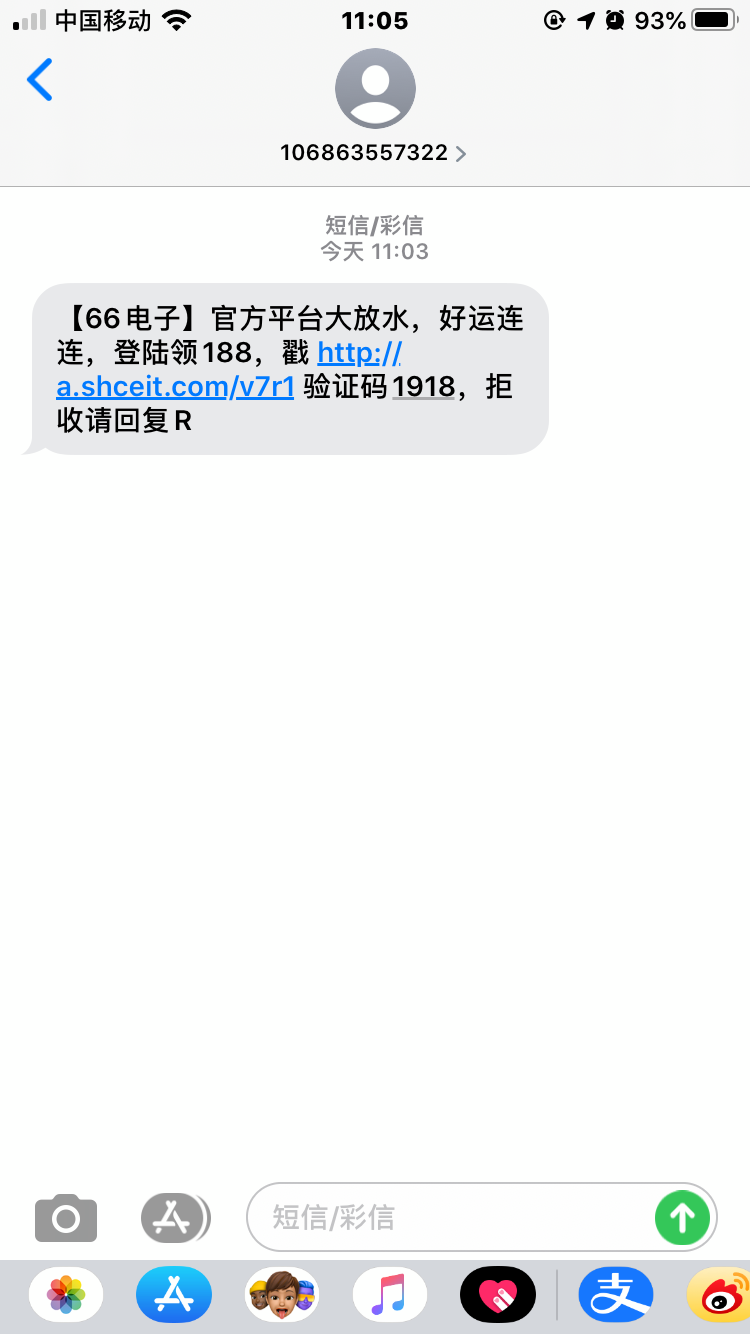
Task: Open the Photos app in the drawer
Action: (x=66, y=1295)
